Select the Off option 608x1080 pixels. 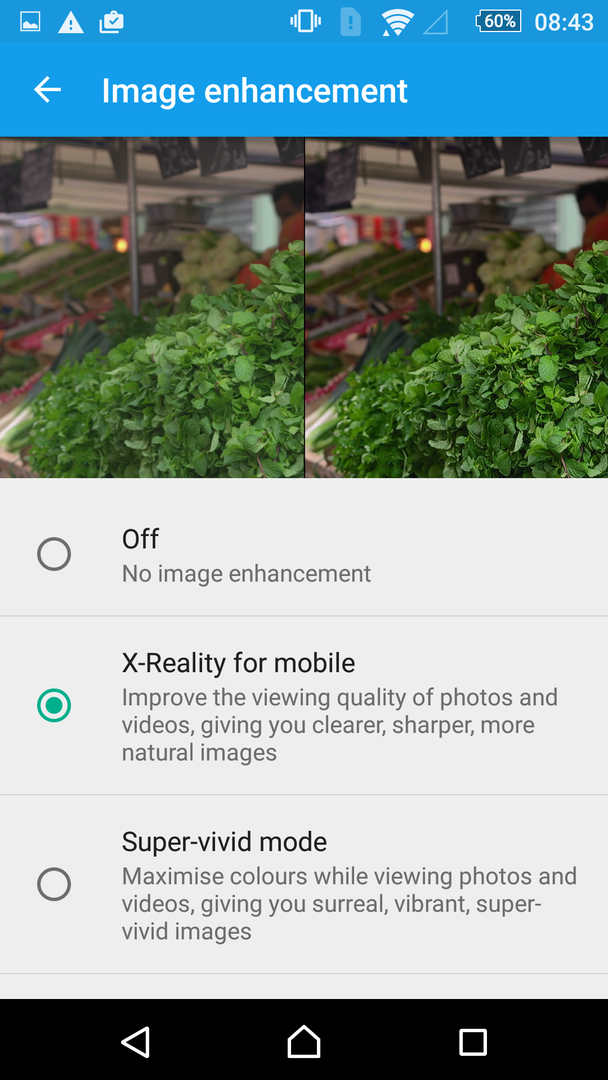click(x=54, y=554)
